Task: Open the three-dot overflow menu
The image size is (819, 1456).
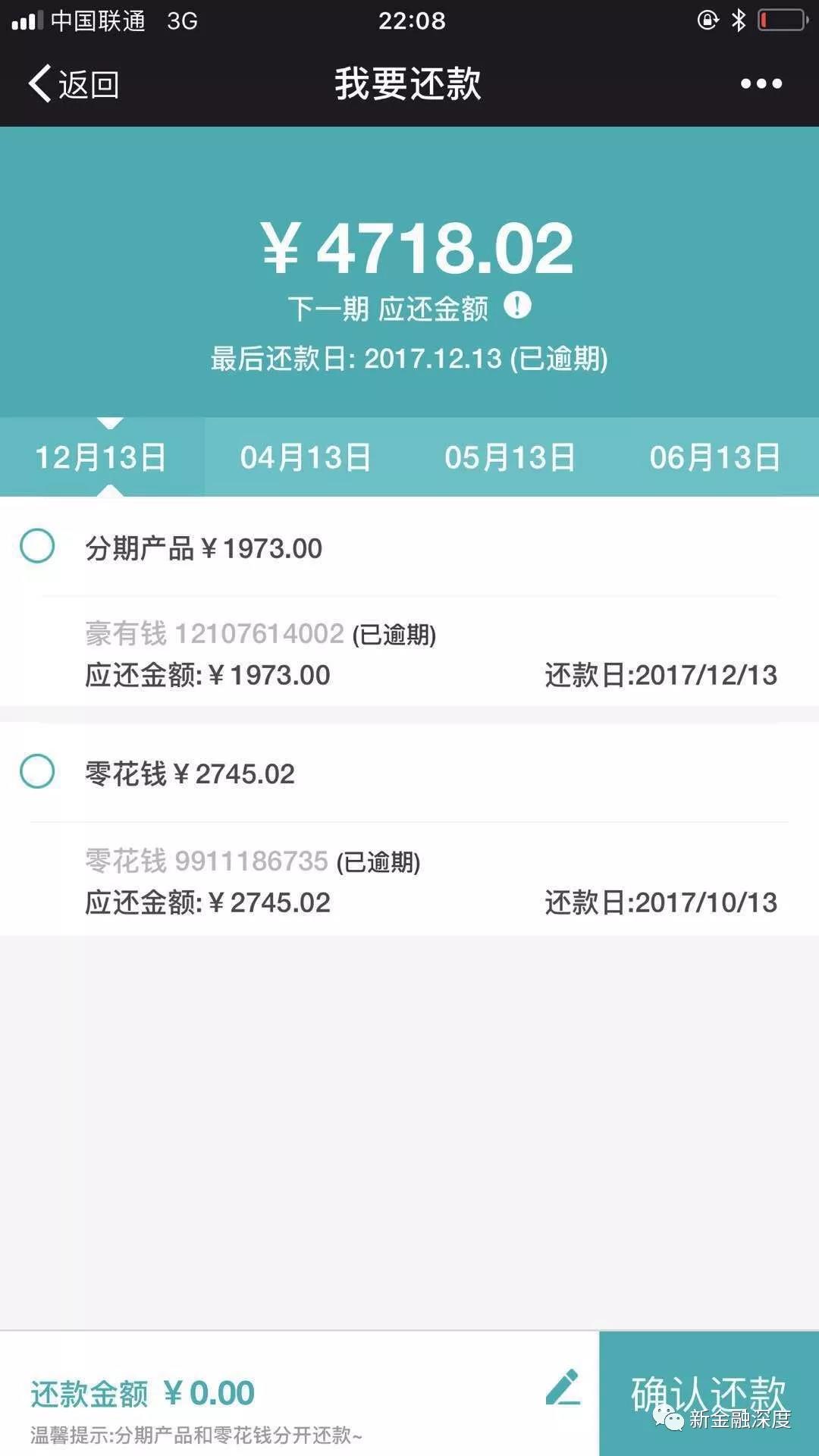Action: [761, 83]
